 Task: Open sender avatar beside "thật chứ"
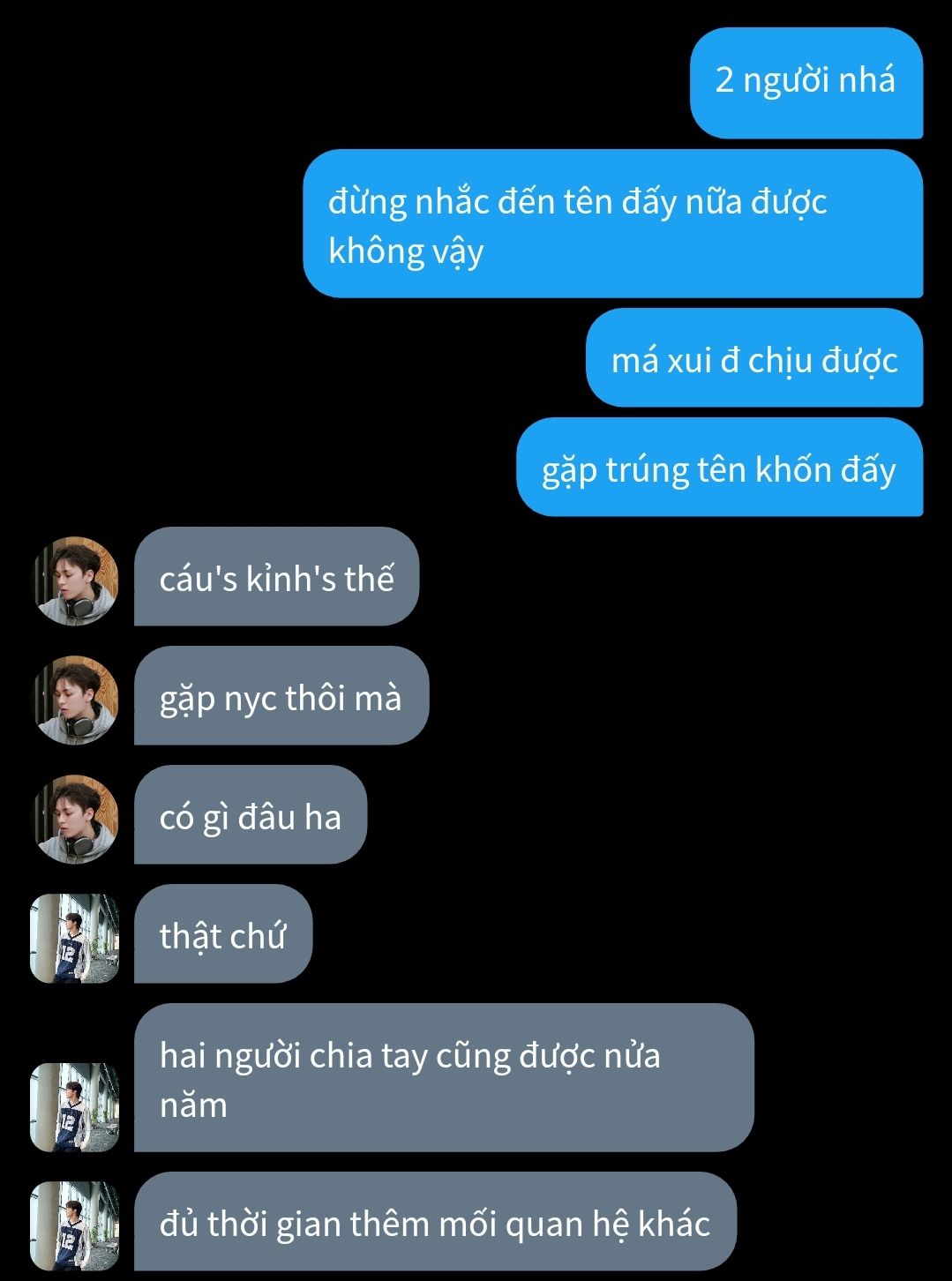point(75,939)
